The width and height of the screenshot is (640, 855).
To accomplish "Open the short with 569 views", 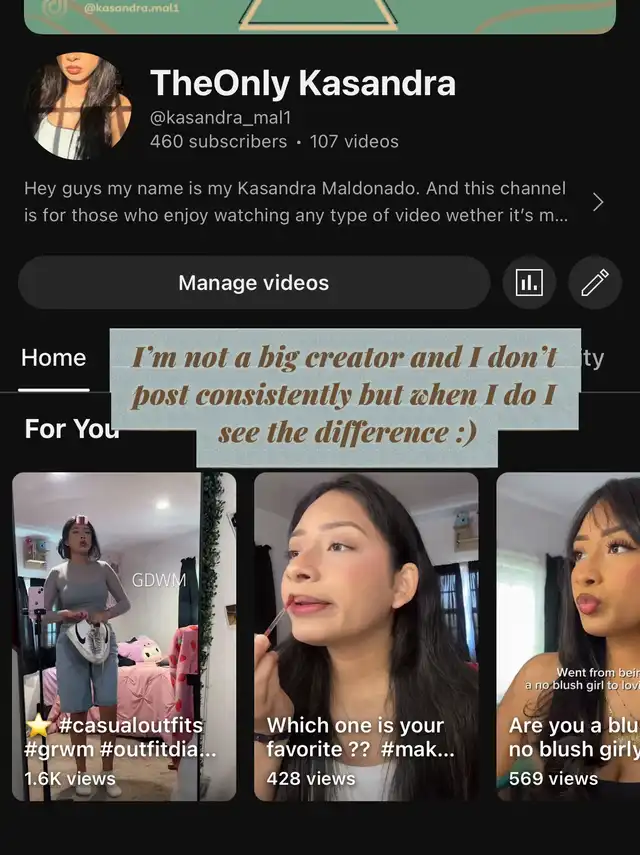I will click(x=568, y=637).
